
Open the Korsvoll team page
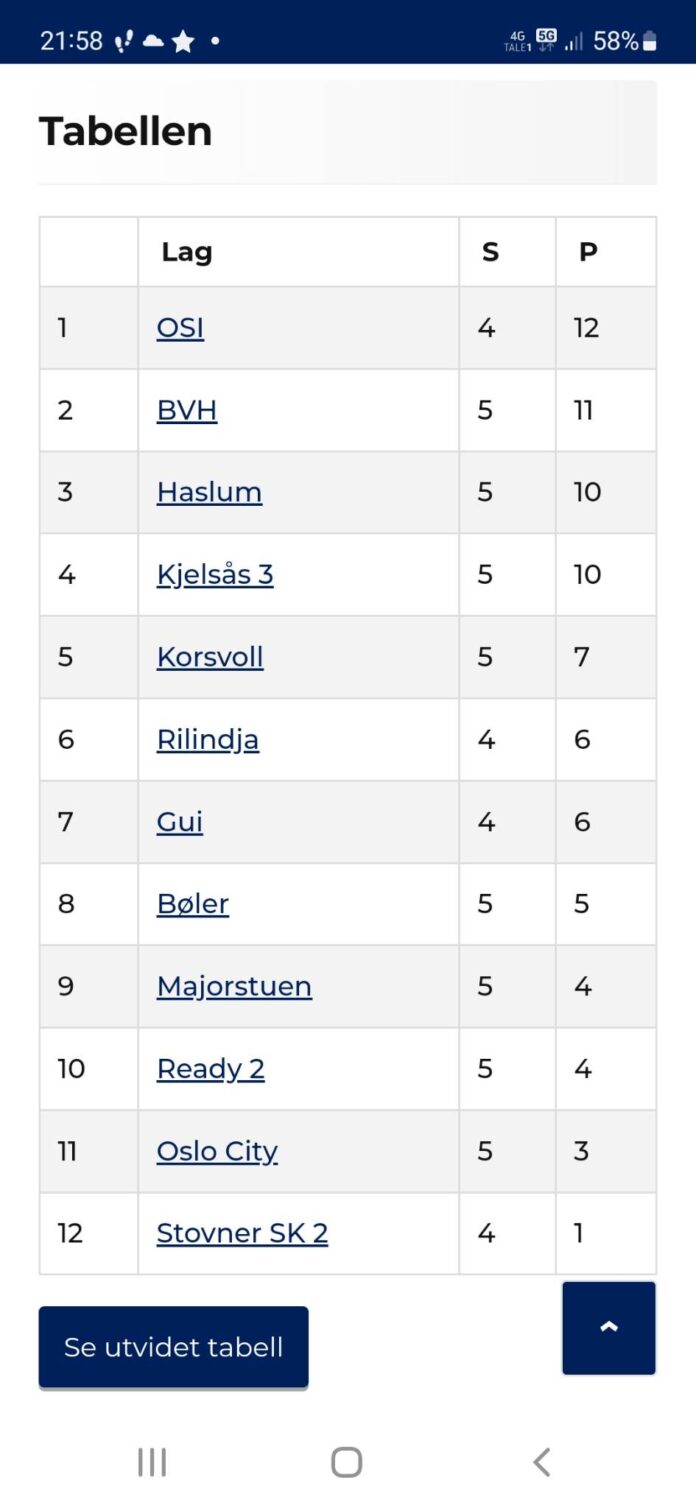click(x=210, y=657)
